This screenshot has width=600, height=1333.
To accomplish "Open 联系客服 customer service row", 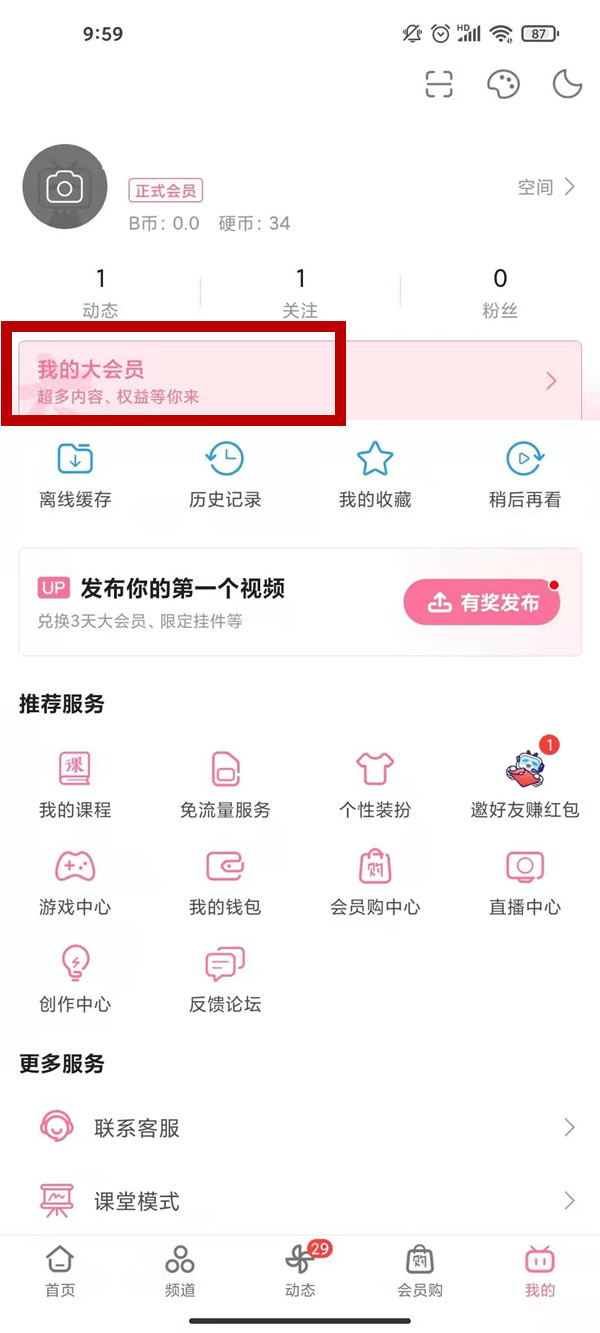I will click(300, 1128).
